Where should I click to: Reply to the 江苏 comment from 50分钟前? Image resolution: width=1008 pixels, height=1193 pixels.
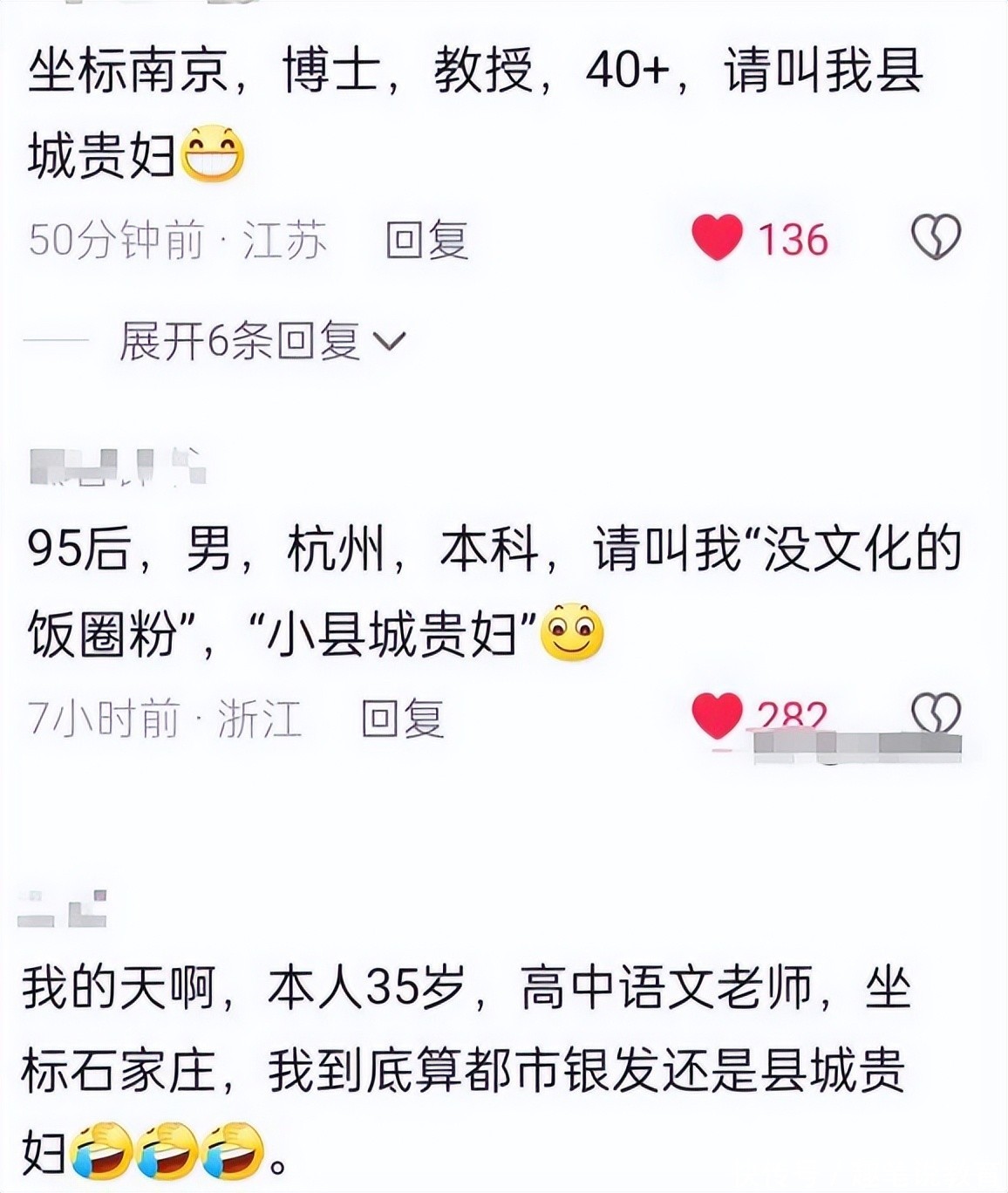click(x=426, y=240)
